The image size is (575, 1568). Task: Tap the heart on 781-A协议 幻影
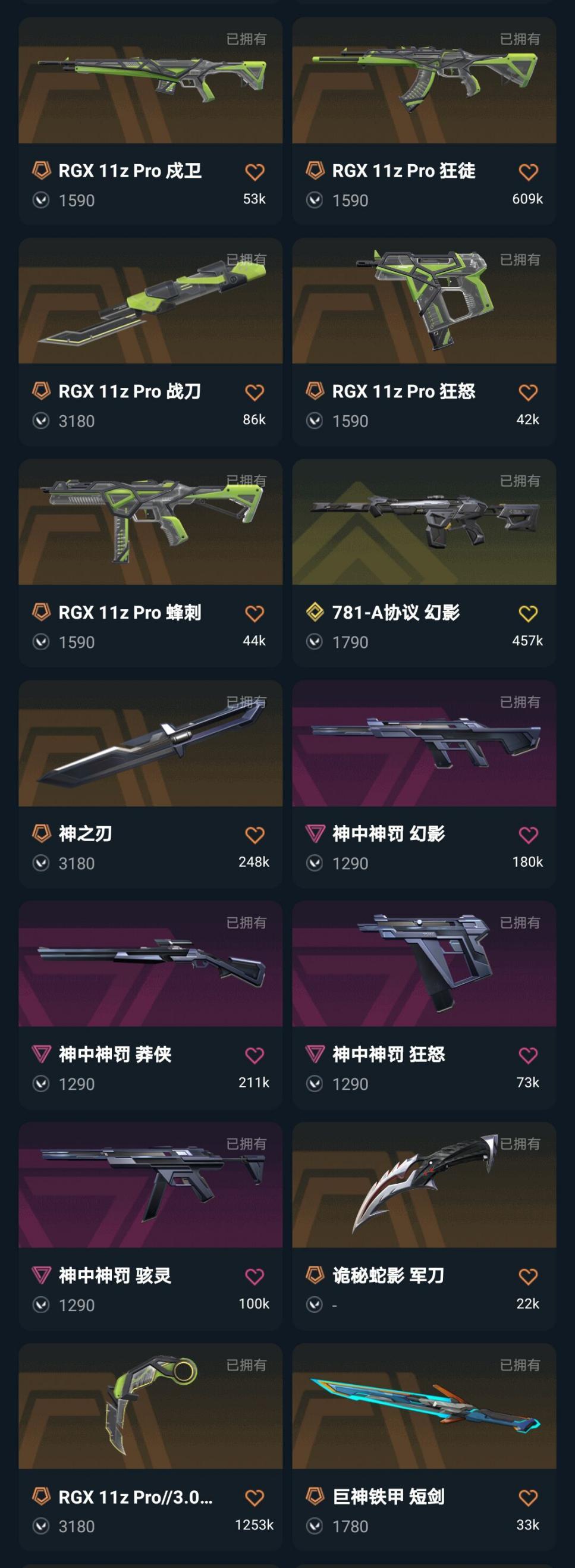527,614
